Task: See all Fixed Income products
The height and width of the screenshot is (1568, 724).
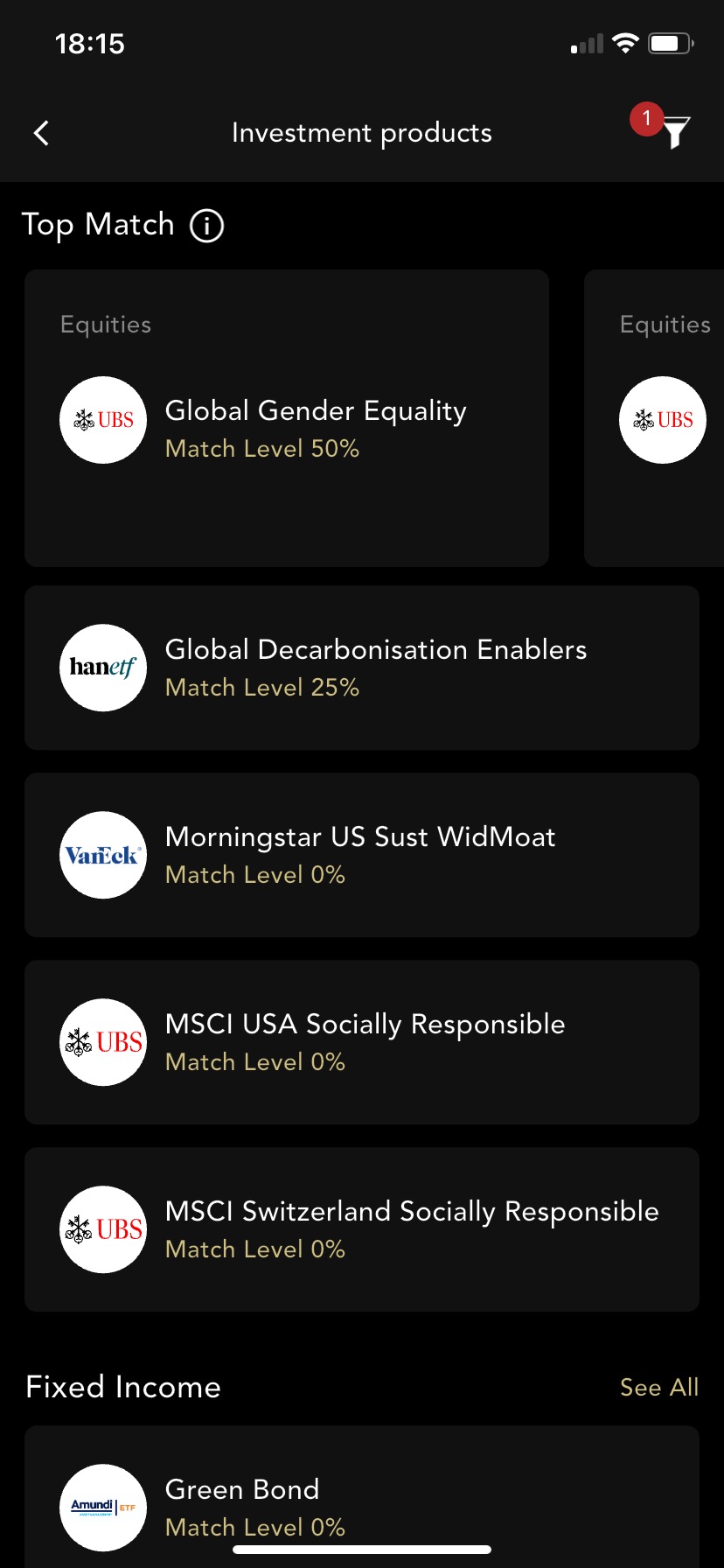Action: point(658,1387)
